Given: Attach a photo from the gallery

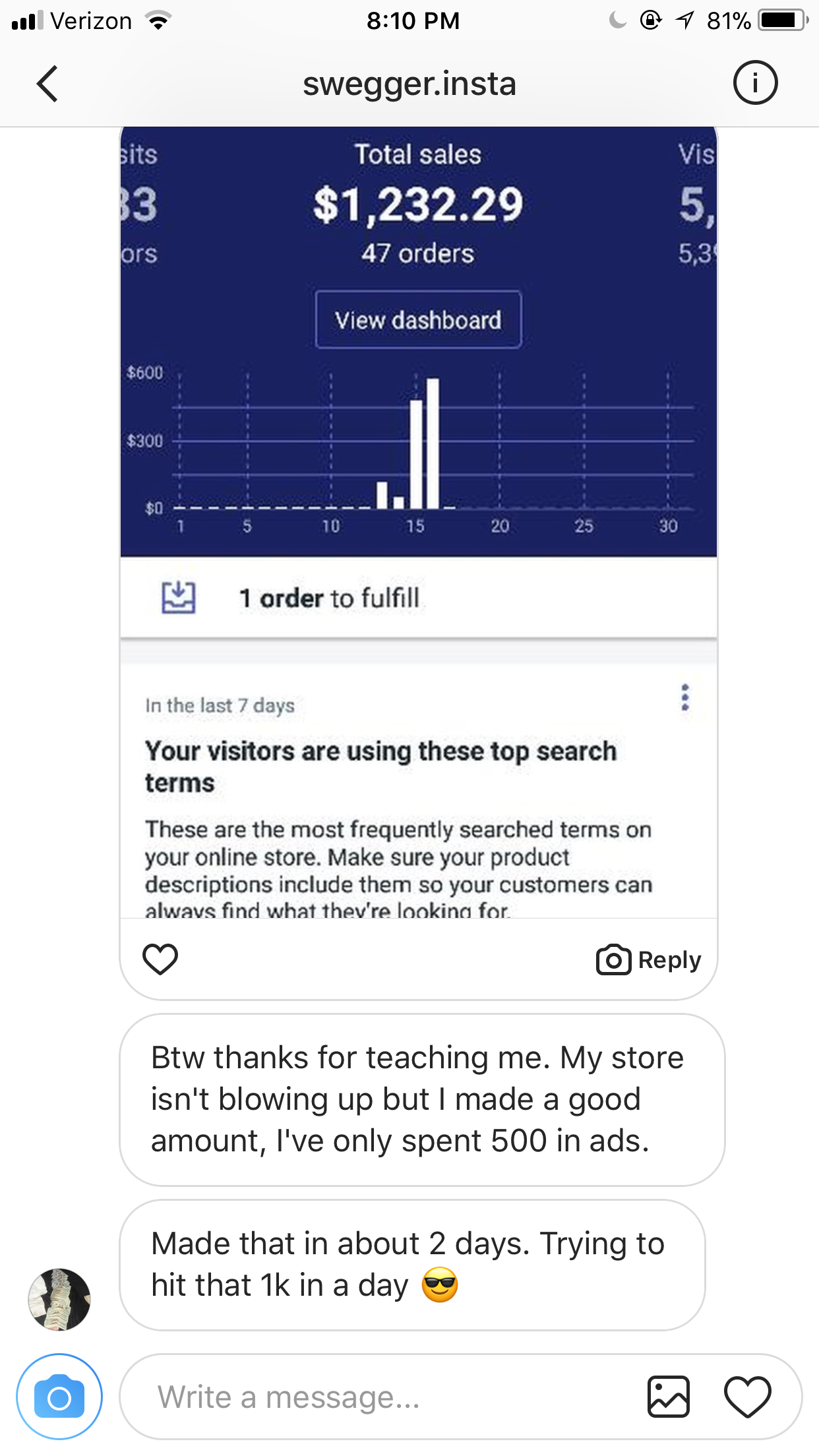Looking at the screenshot, I should tap(668, 1397).
